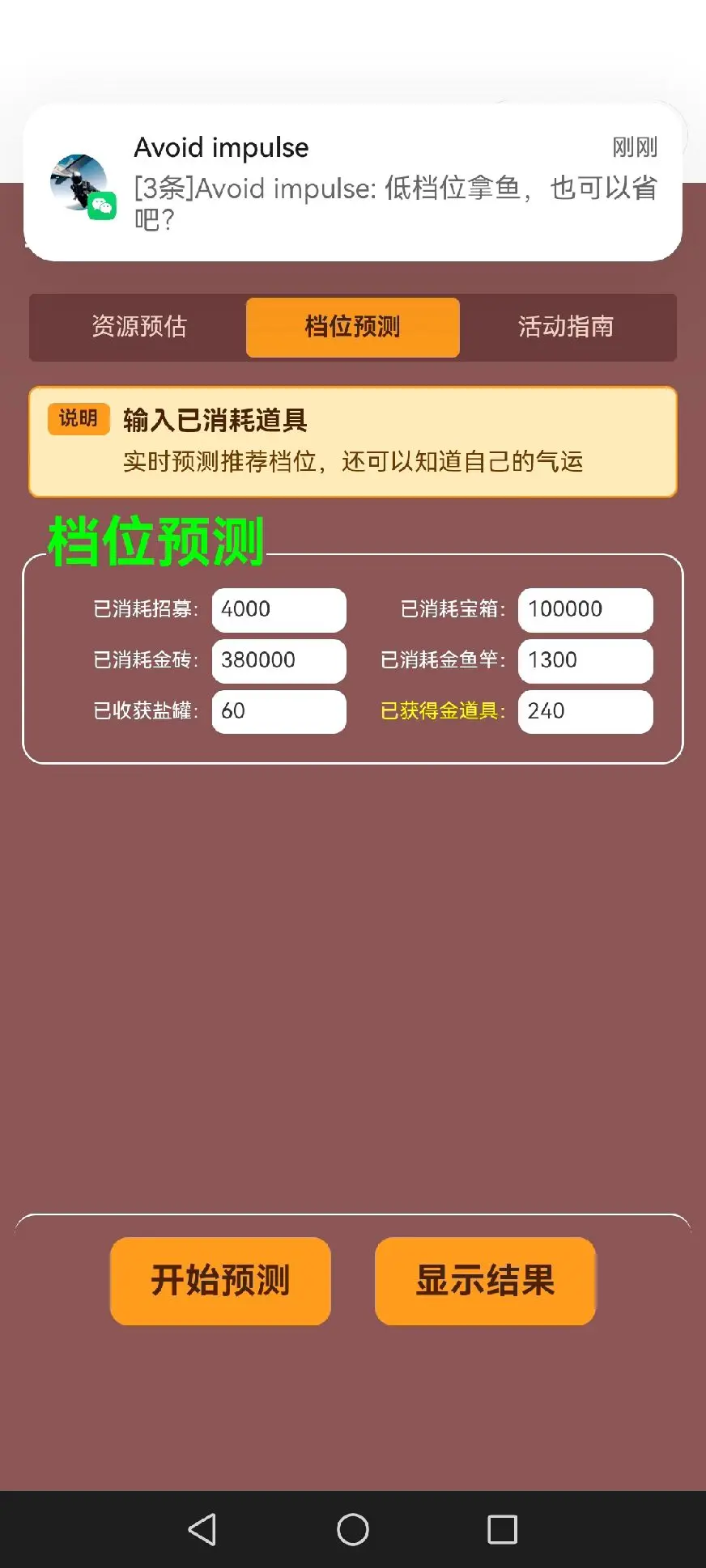
Task: Edit the 已消耗金砖 field
Action: [x=279, y=660]
